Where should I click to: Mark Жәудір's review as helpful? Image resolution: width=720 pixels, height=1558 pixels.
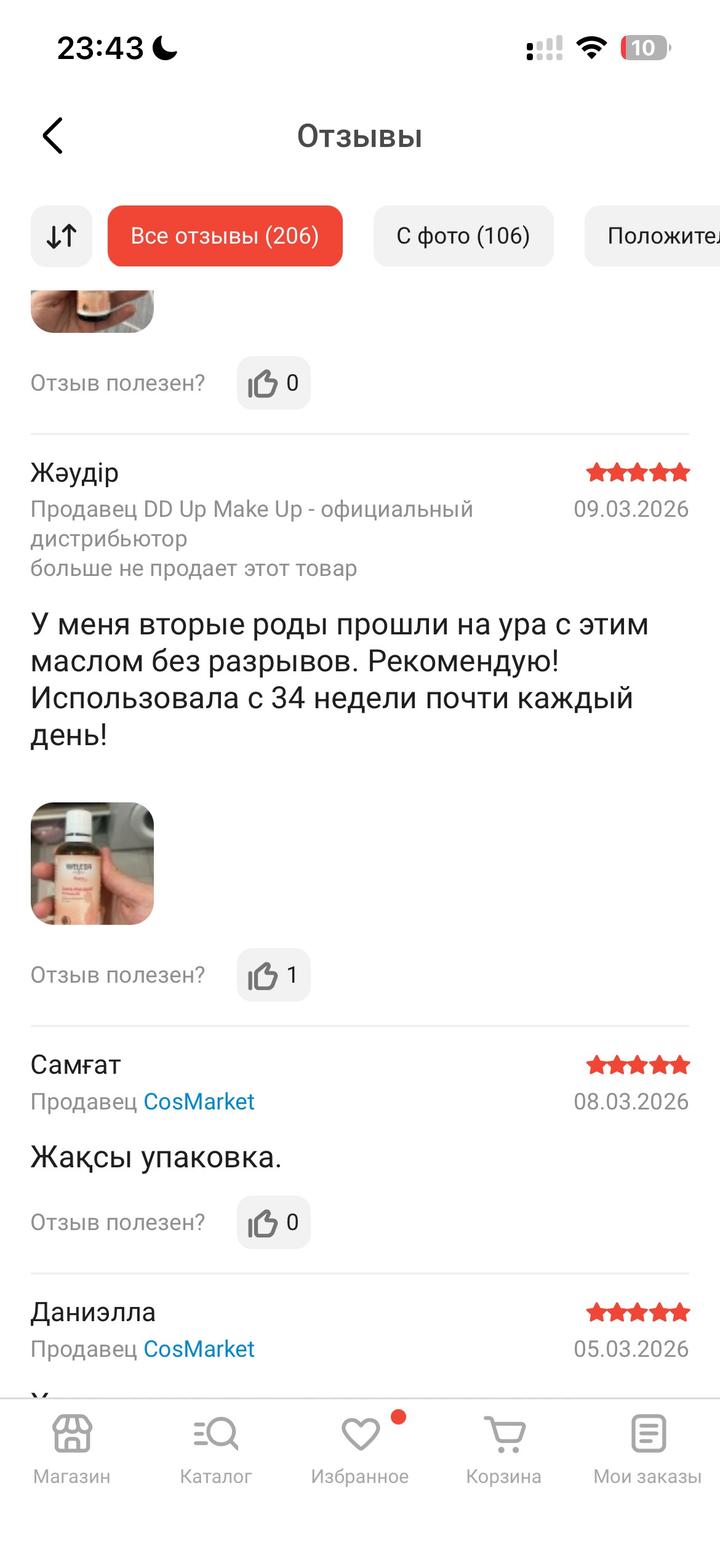273,975
